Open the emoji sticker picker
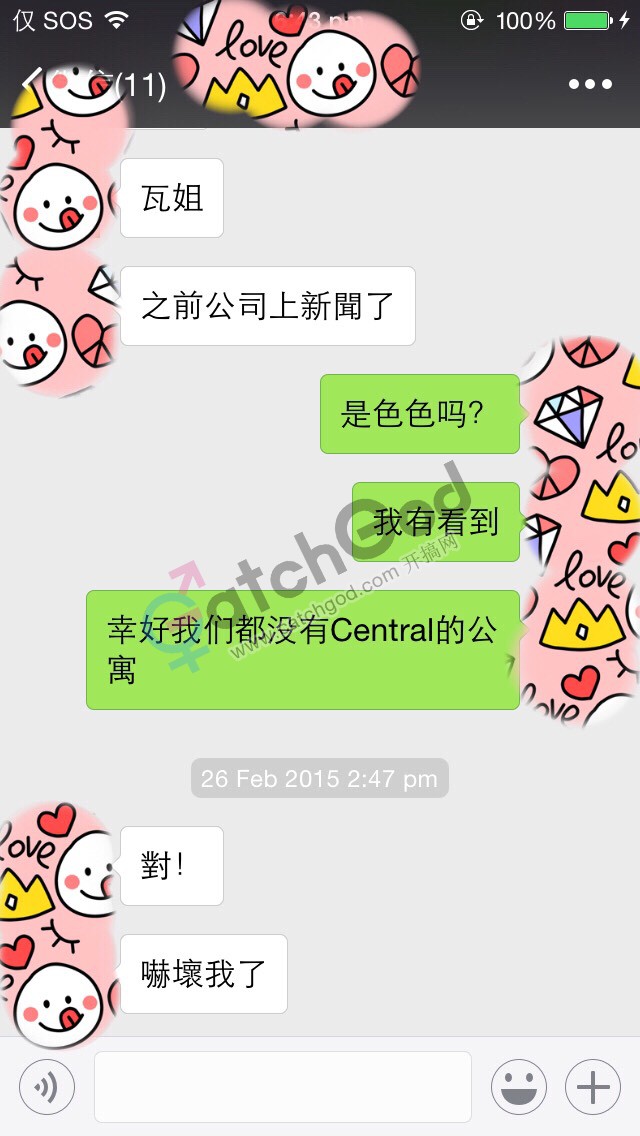 (518, 1087)
